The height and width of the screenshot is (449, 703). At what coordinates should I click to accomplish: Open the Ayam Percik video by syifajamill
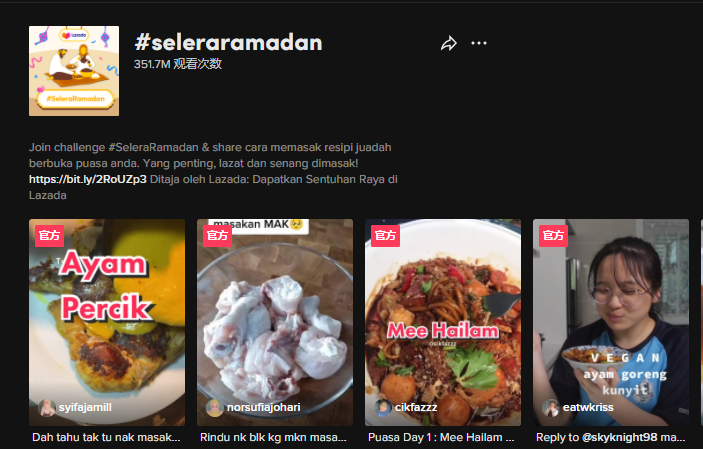coord(107,322)
